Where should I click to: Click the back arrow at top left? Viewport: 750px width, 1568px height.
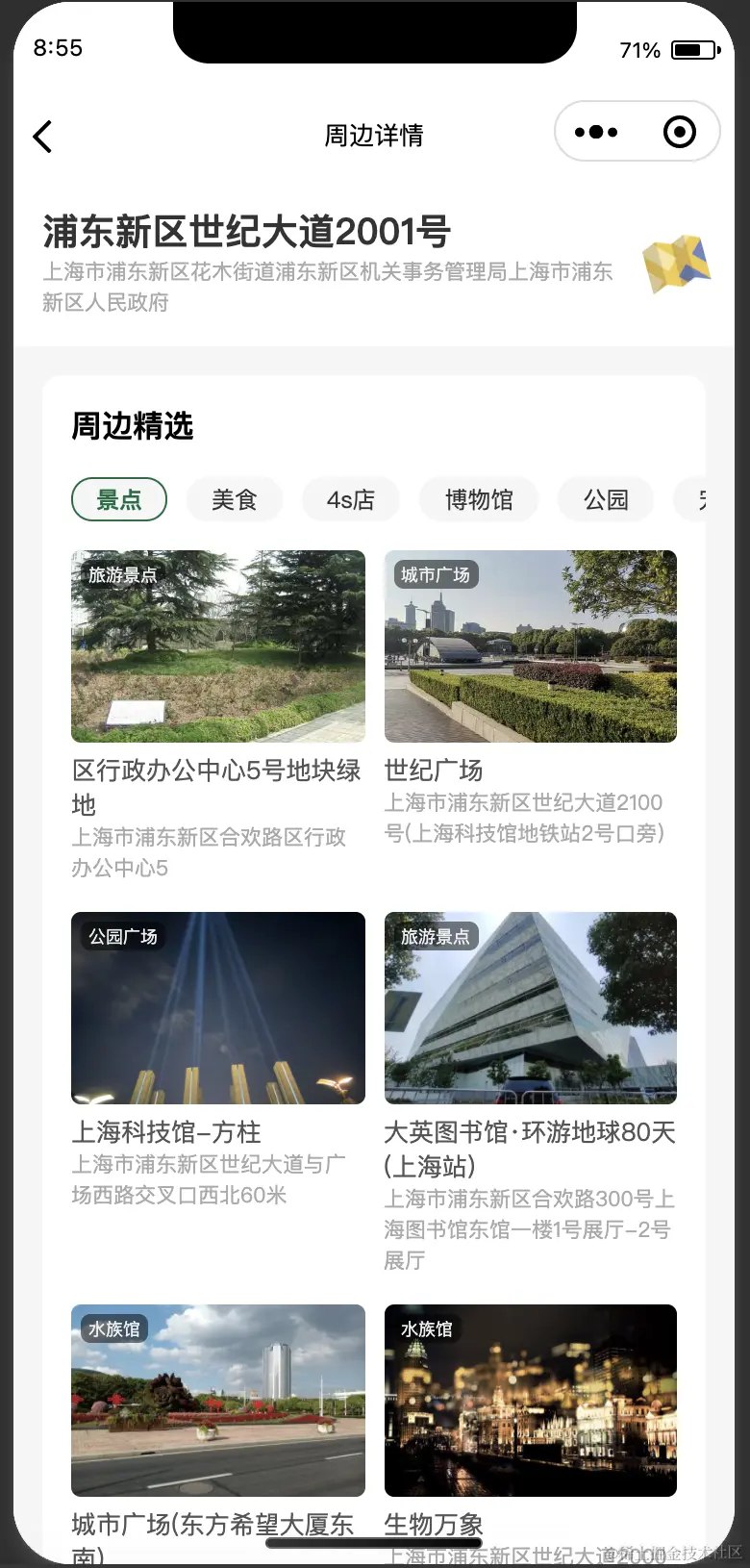tap(42, 137)
